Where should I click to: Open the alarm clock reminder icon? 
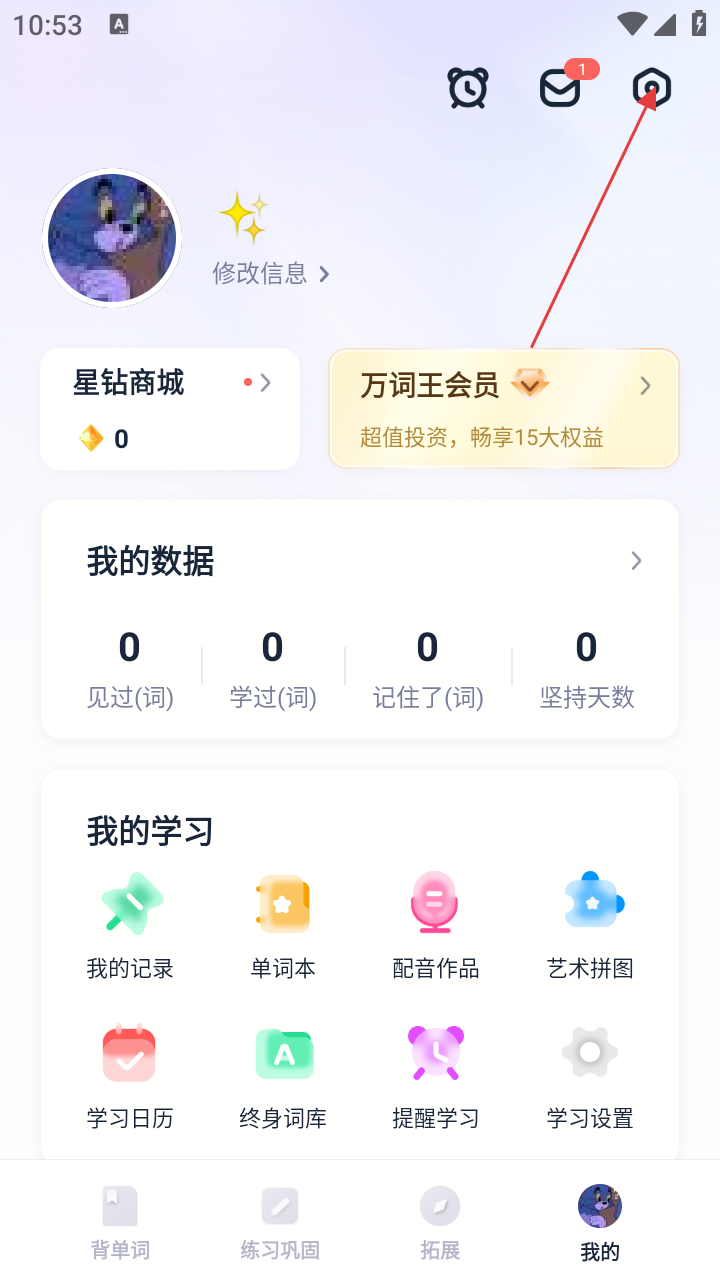(468, 89)
